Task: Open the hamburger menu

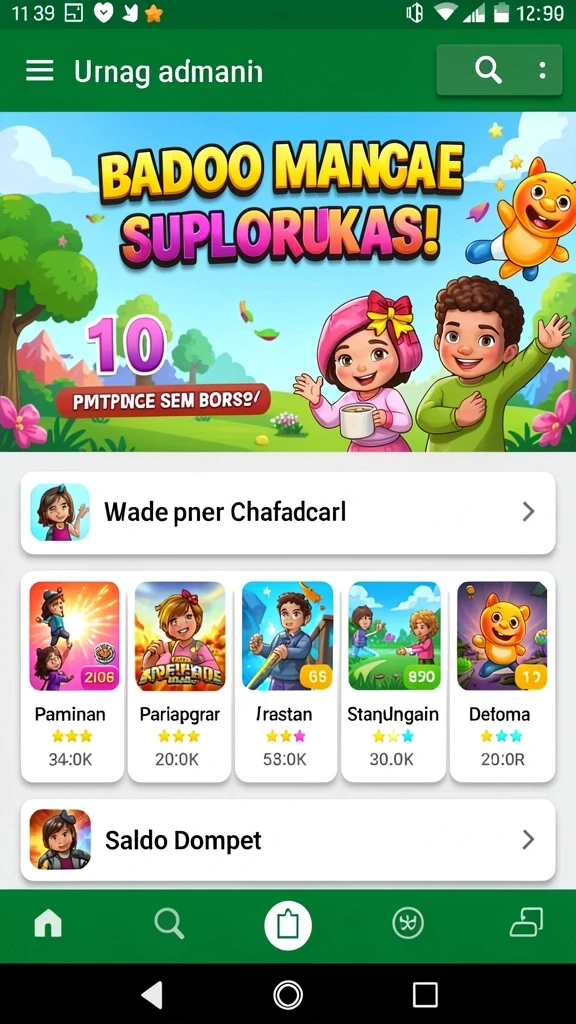Action: tap(39, 71)
